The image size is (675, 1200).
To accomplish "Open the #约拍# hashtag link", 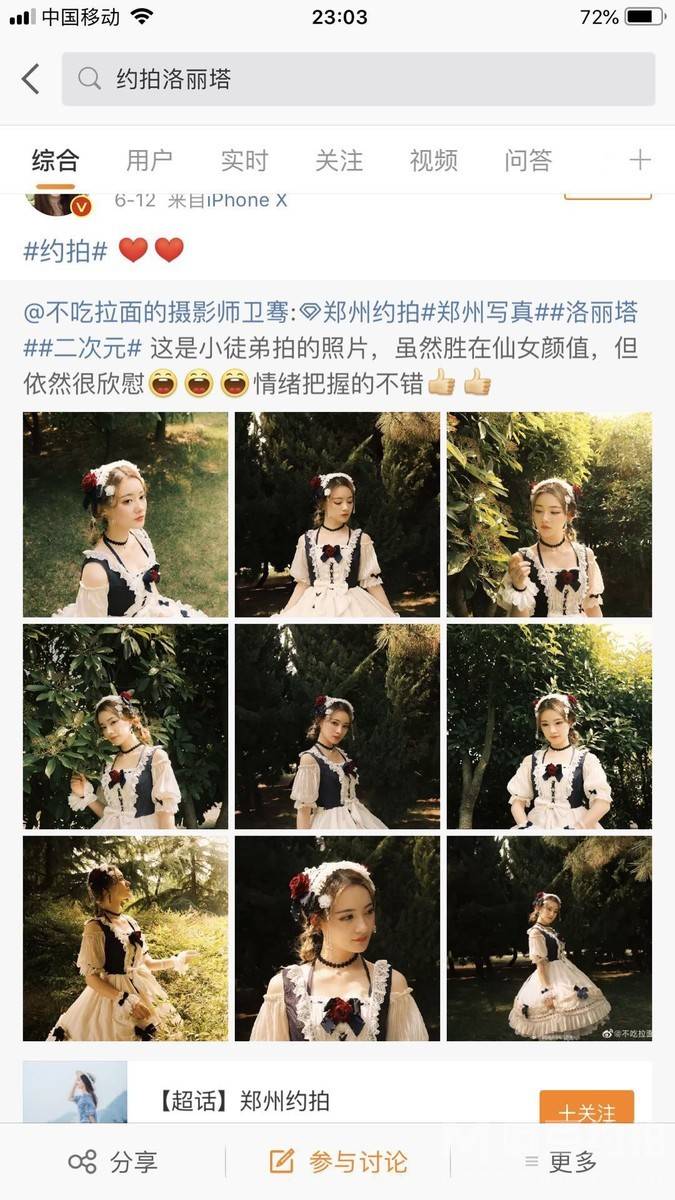I will 65,251.
